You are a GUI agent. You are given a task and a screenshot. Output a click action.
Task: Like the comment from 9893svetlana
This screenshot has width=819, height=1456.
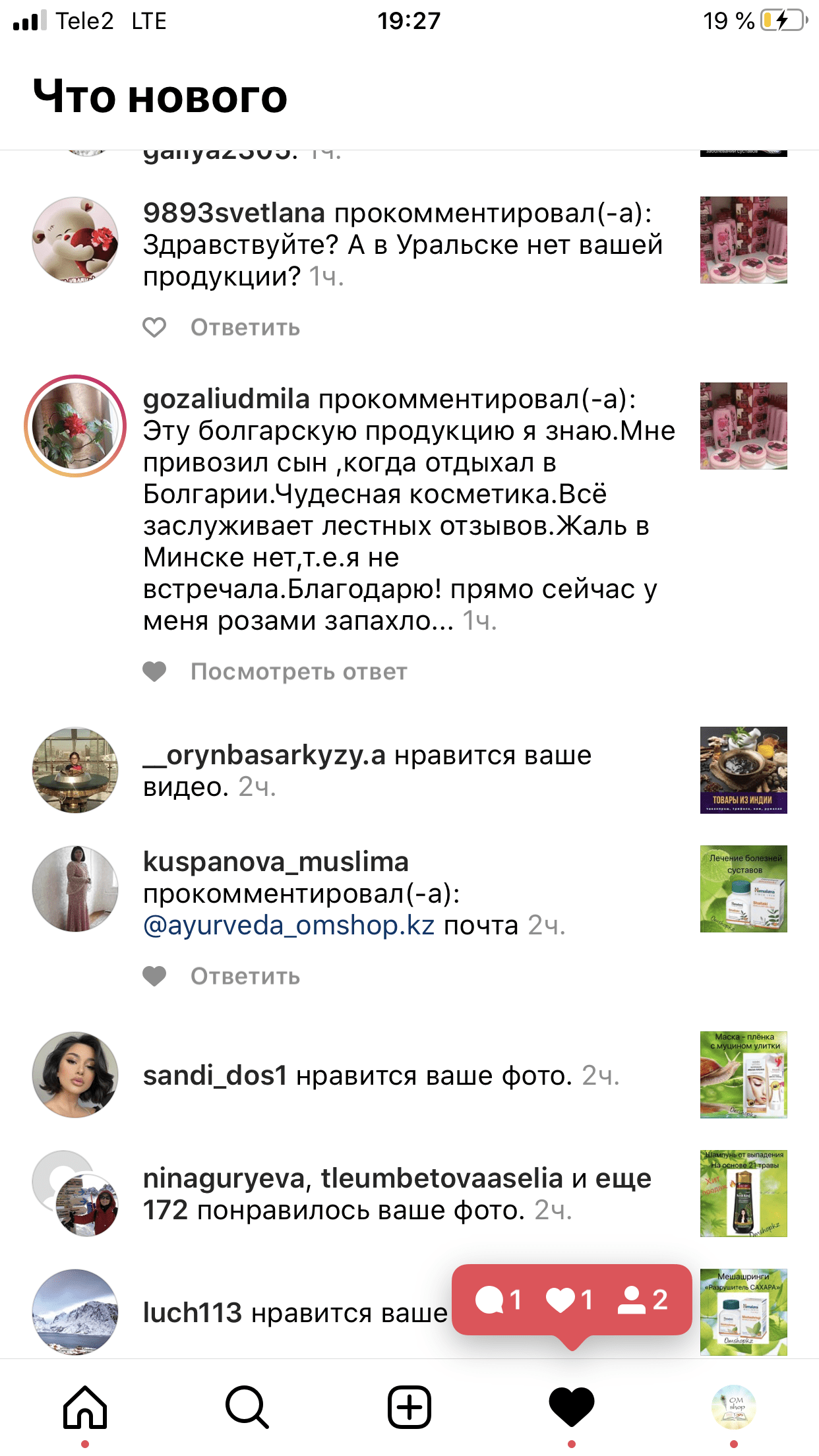[154, 327]
